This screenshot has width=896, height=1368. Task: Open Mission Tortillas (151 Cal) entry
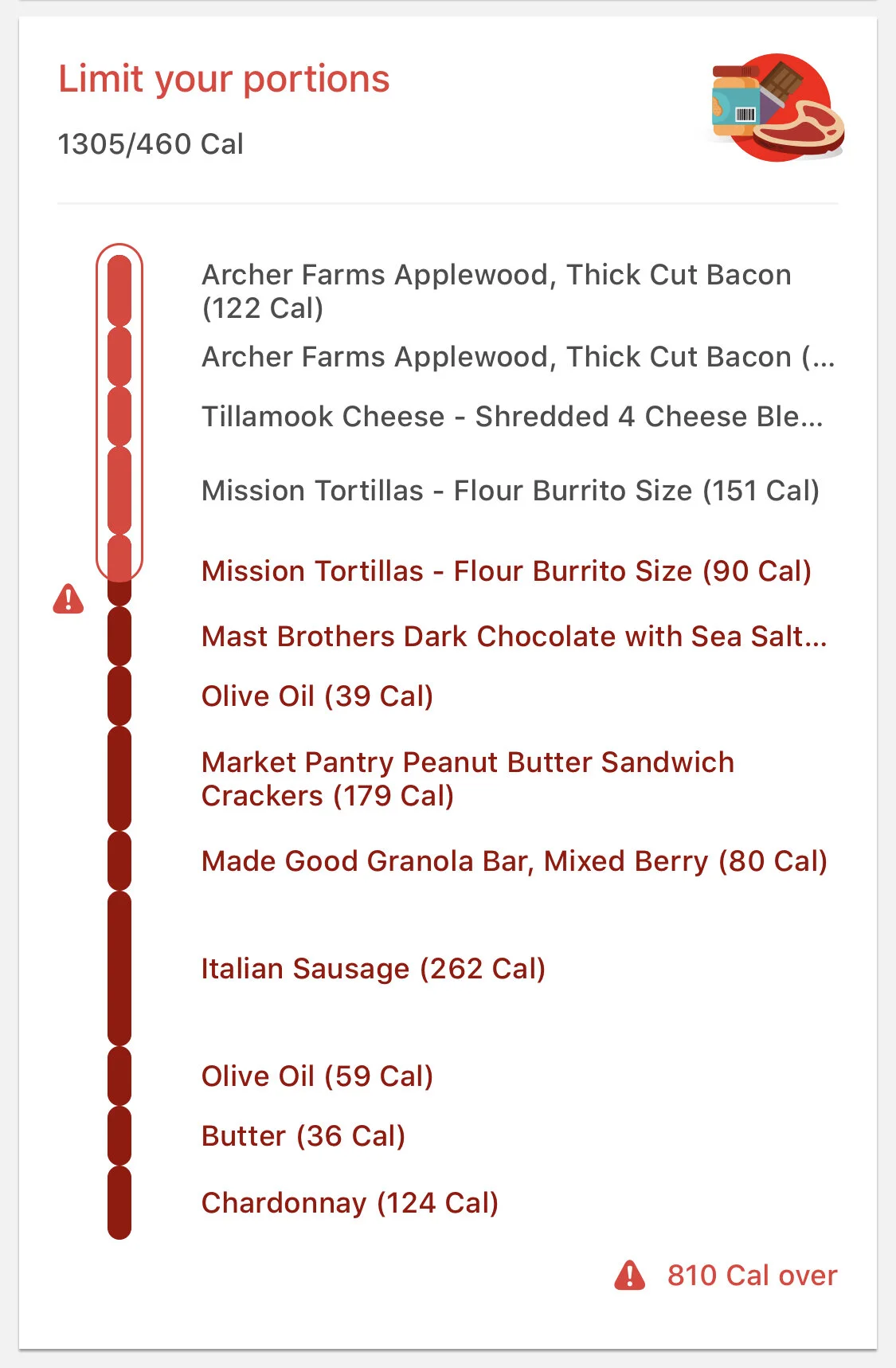click(510, 491)
